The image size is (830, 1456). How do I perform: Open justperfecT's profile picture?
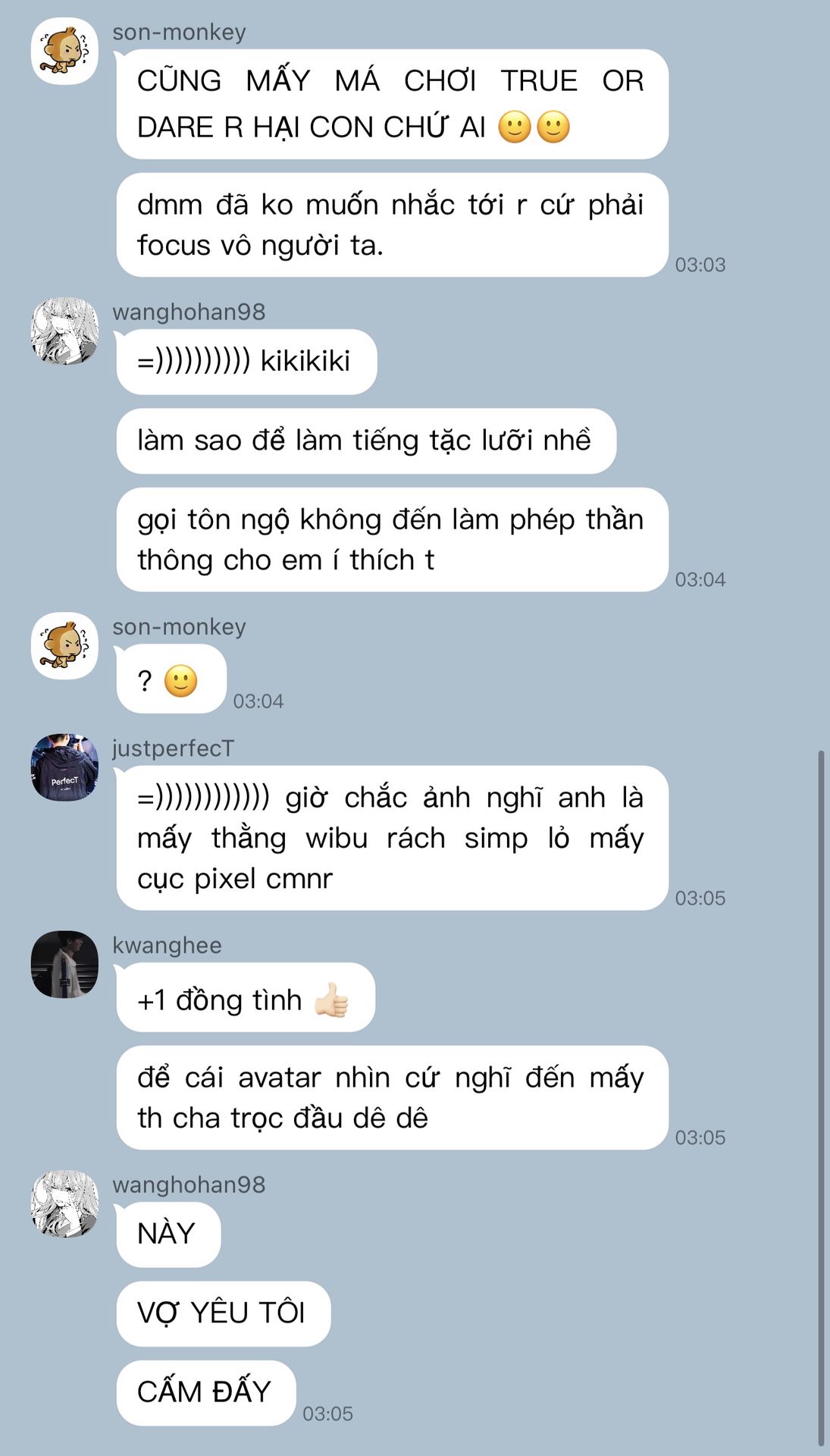point(64,767)
